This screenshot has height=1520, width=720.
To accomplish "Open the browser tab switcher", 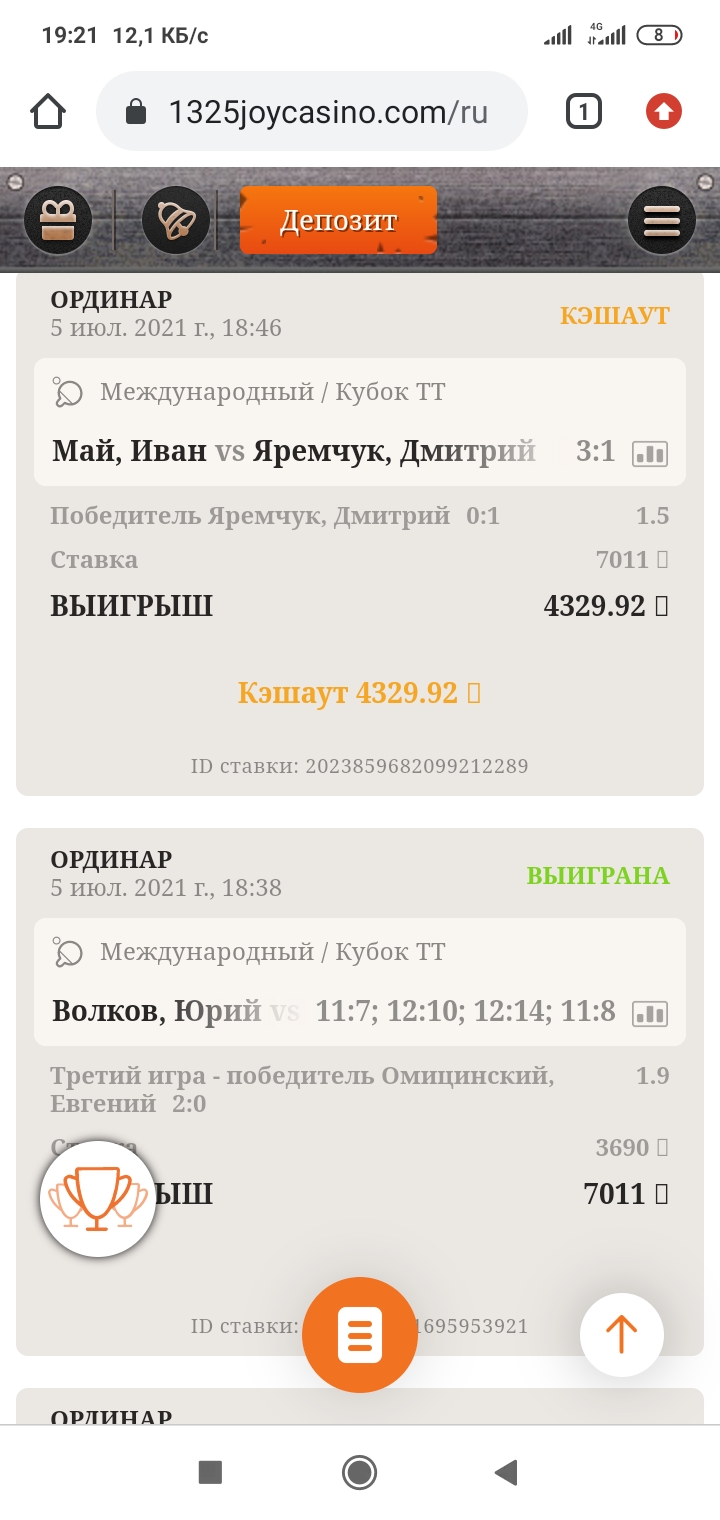I will pos(584,111).
